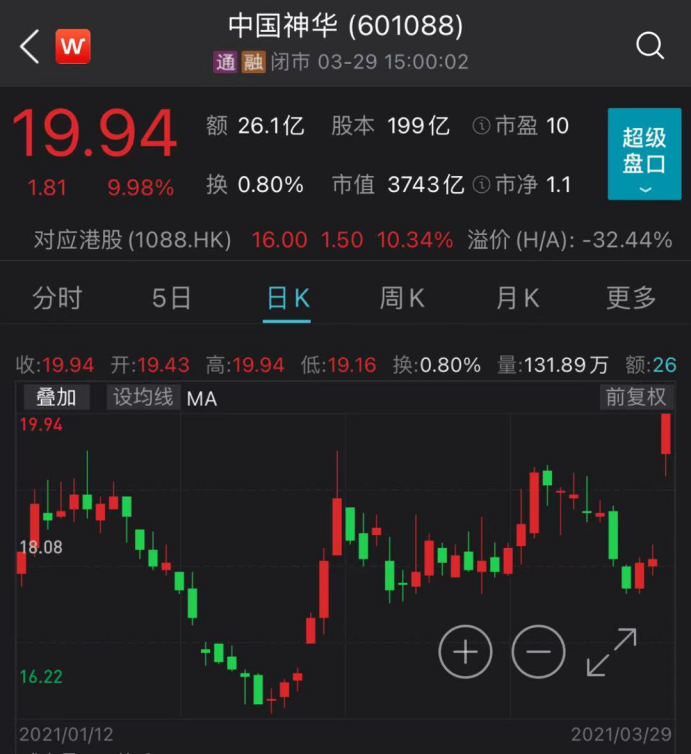This screenshot has width=691, height=754.
Task: Show info about 市盈 ratio
Action: (481, 126)
